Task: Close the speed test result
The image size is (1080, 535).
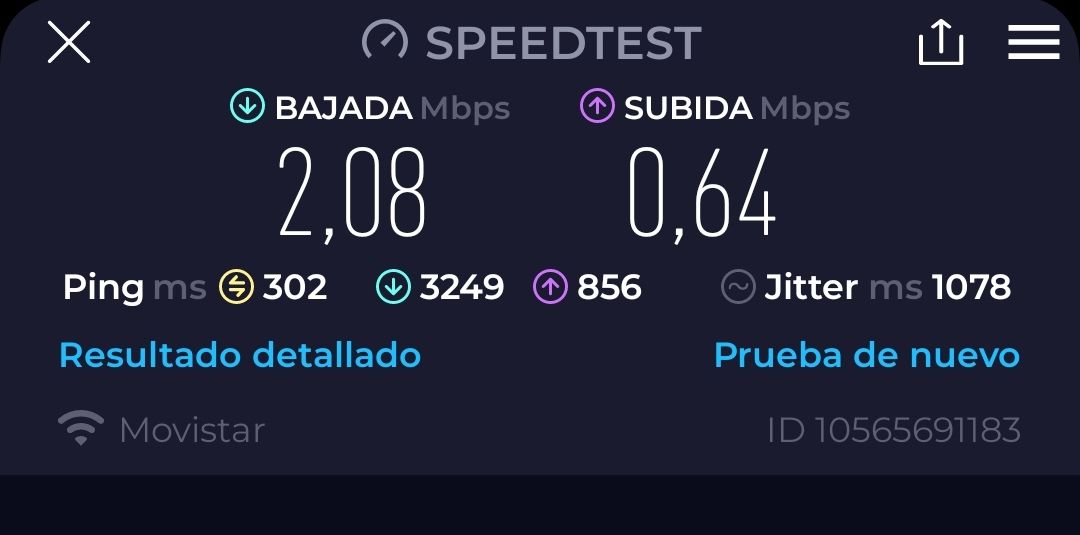Action: (x=69, y=43)
